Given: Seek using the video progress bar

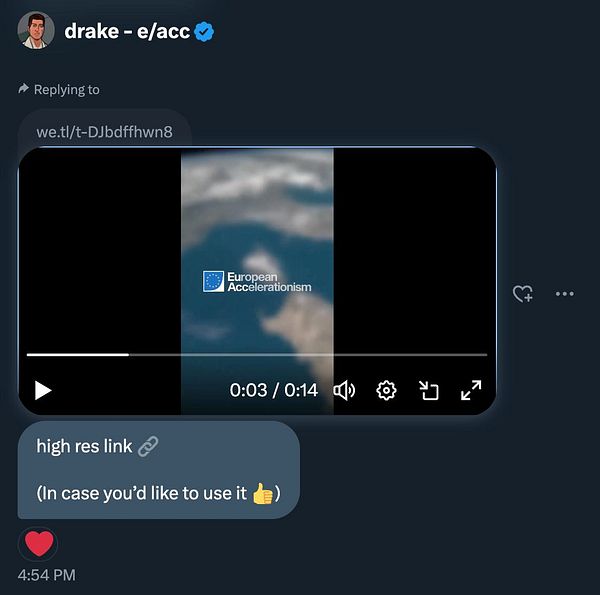Looking at the screenshot, I should pos(256,354).
